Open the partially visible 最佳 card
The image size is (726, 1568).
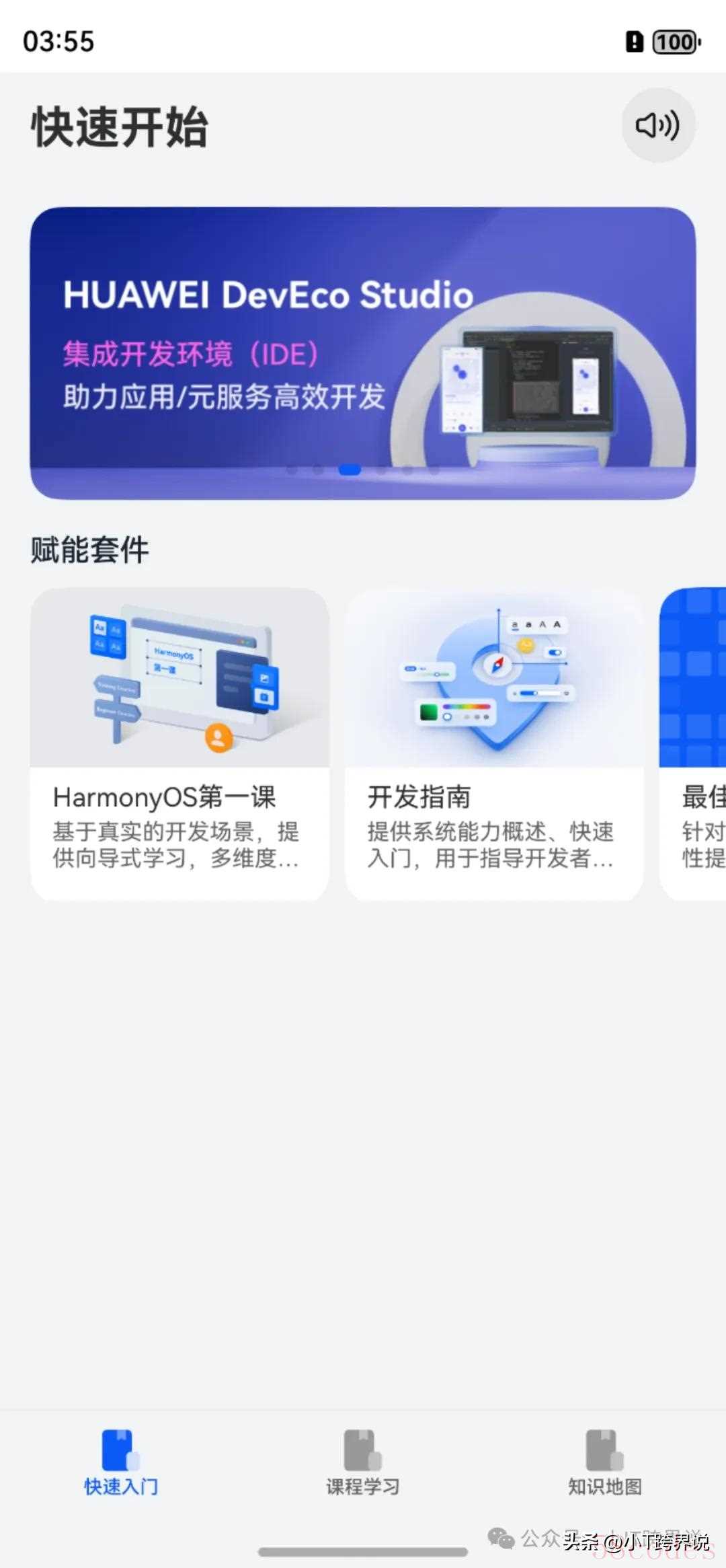(693, 744)
